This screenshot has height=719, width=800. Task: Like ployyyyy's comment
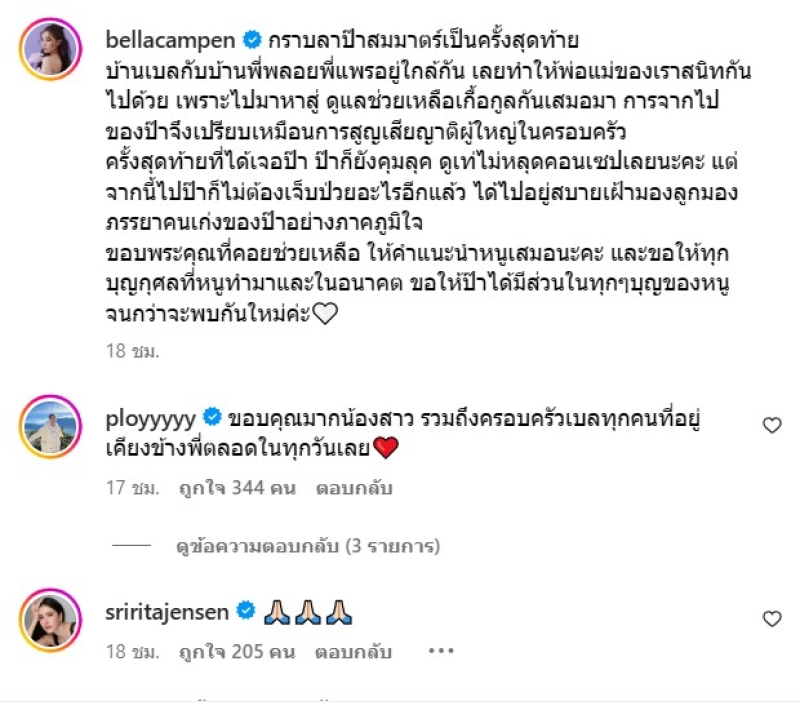772,426
